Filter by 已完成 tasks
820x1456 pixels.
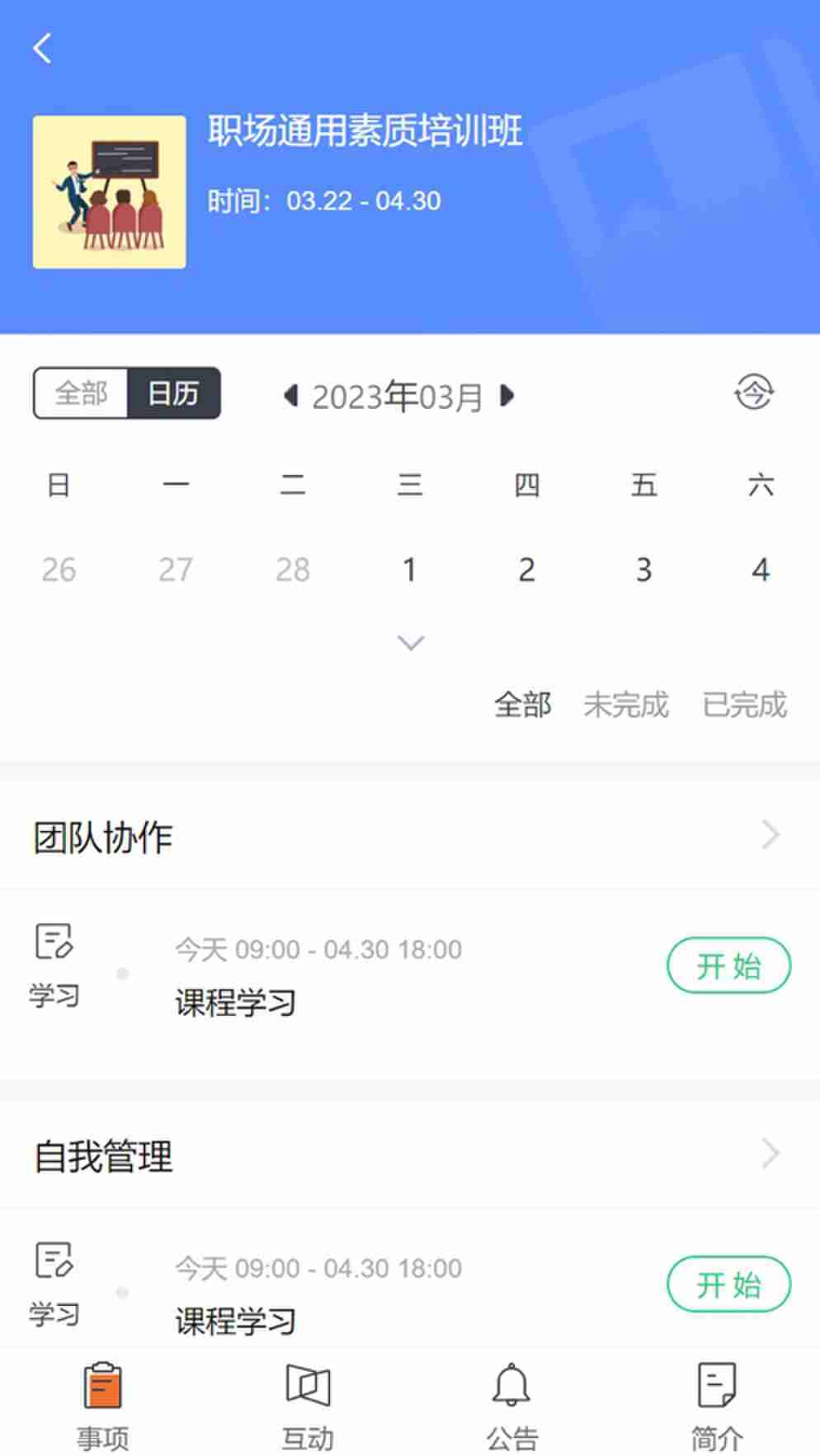click(744, 705)
